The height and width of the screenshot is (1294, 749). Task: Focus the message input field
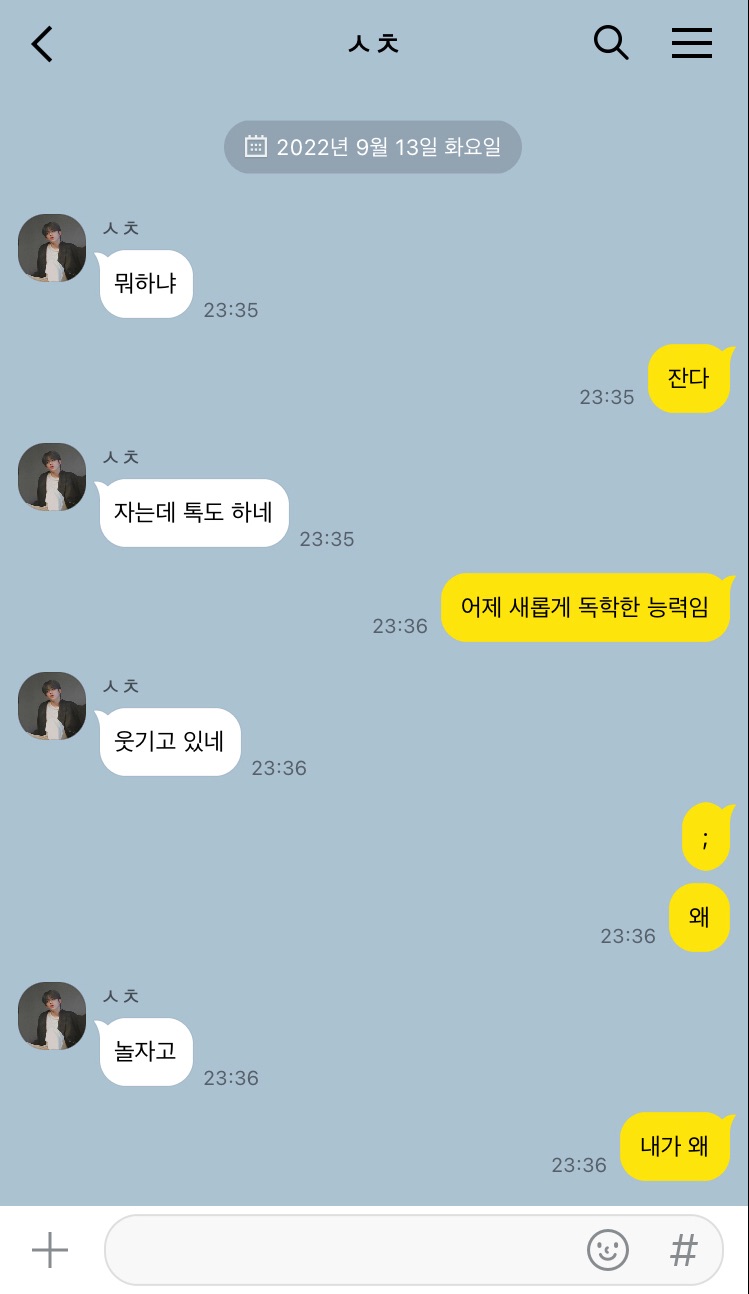tap(340, 1250)
